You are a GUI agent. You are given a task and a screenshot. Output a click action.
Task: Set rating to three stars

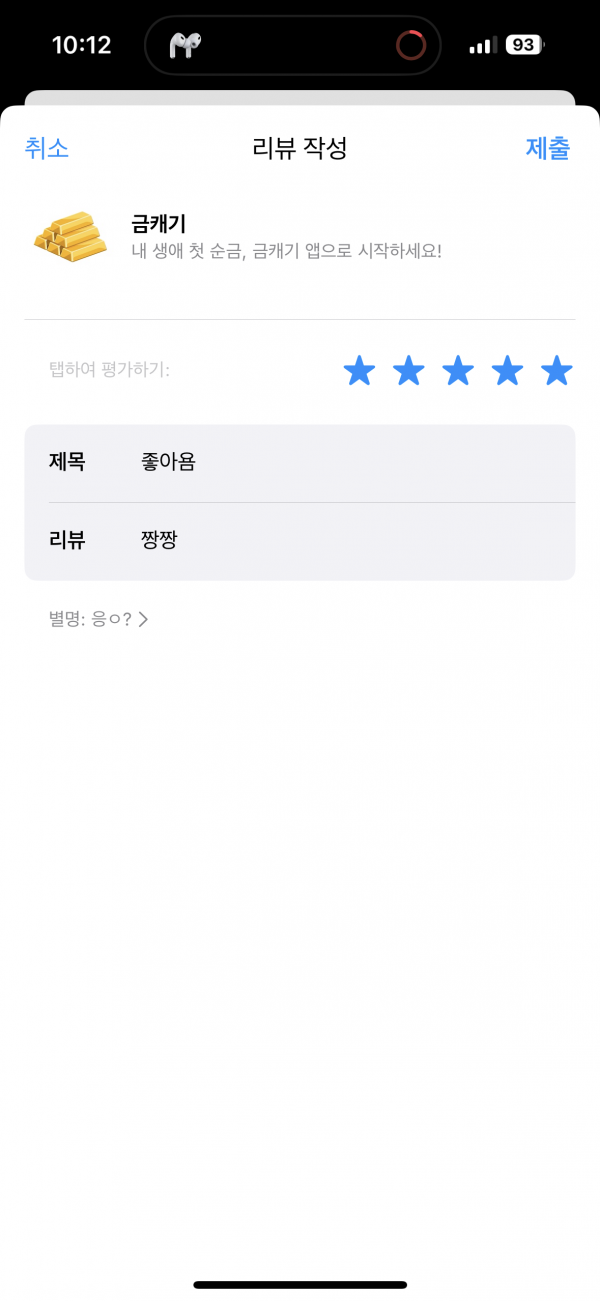pyautogui.click(x=458, y=371)
